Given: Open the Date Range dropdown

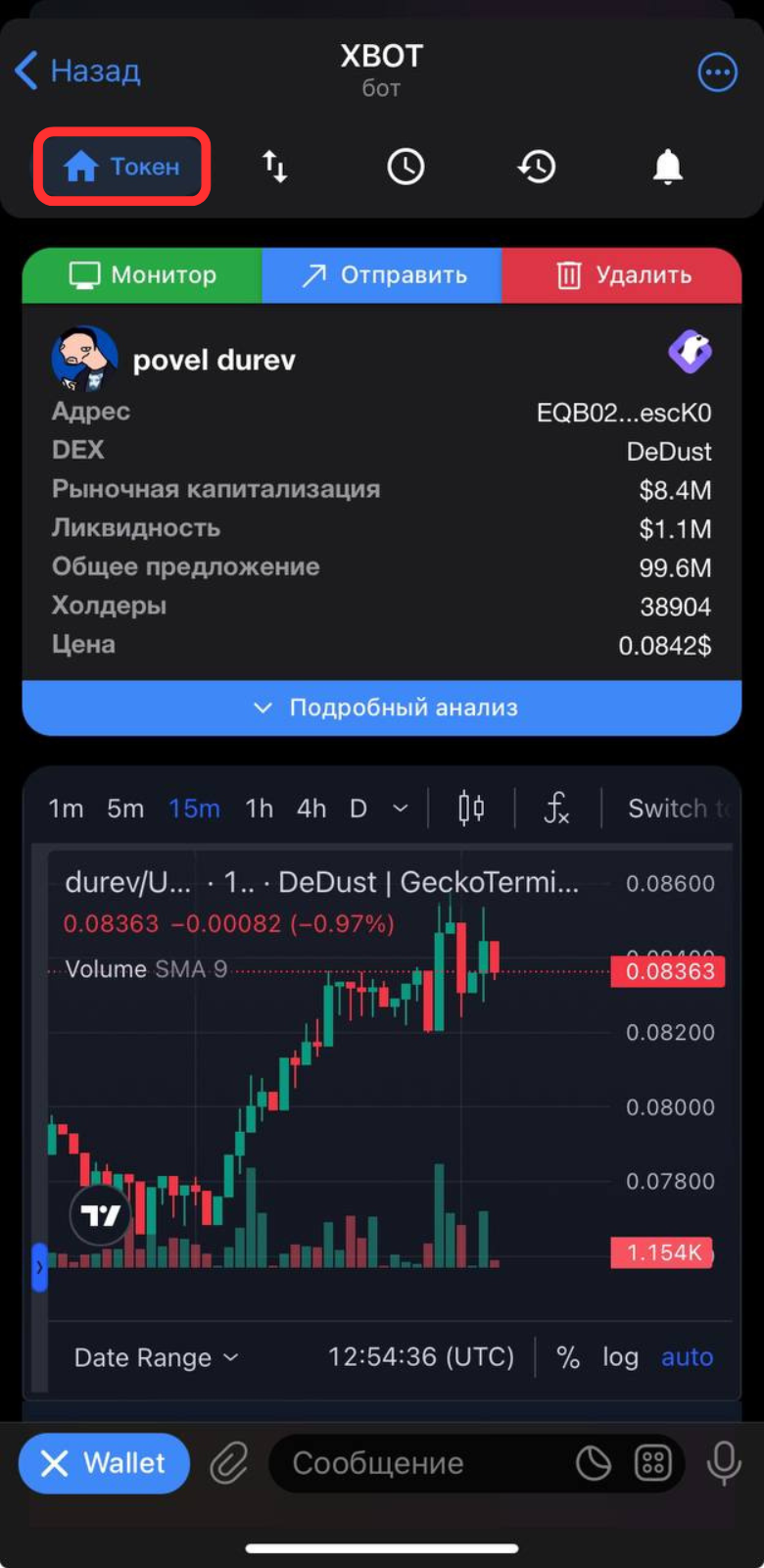Looking at the screenshot, I should (157, 1357).
